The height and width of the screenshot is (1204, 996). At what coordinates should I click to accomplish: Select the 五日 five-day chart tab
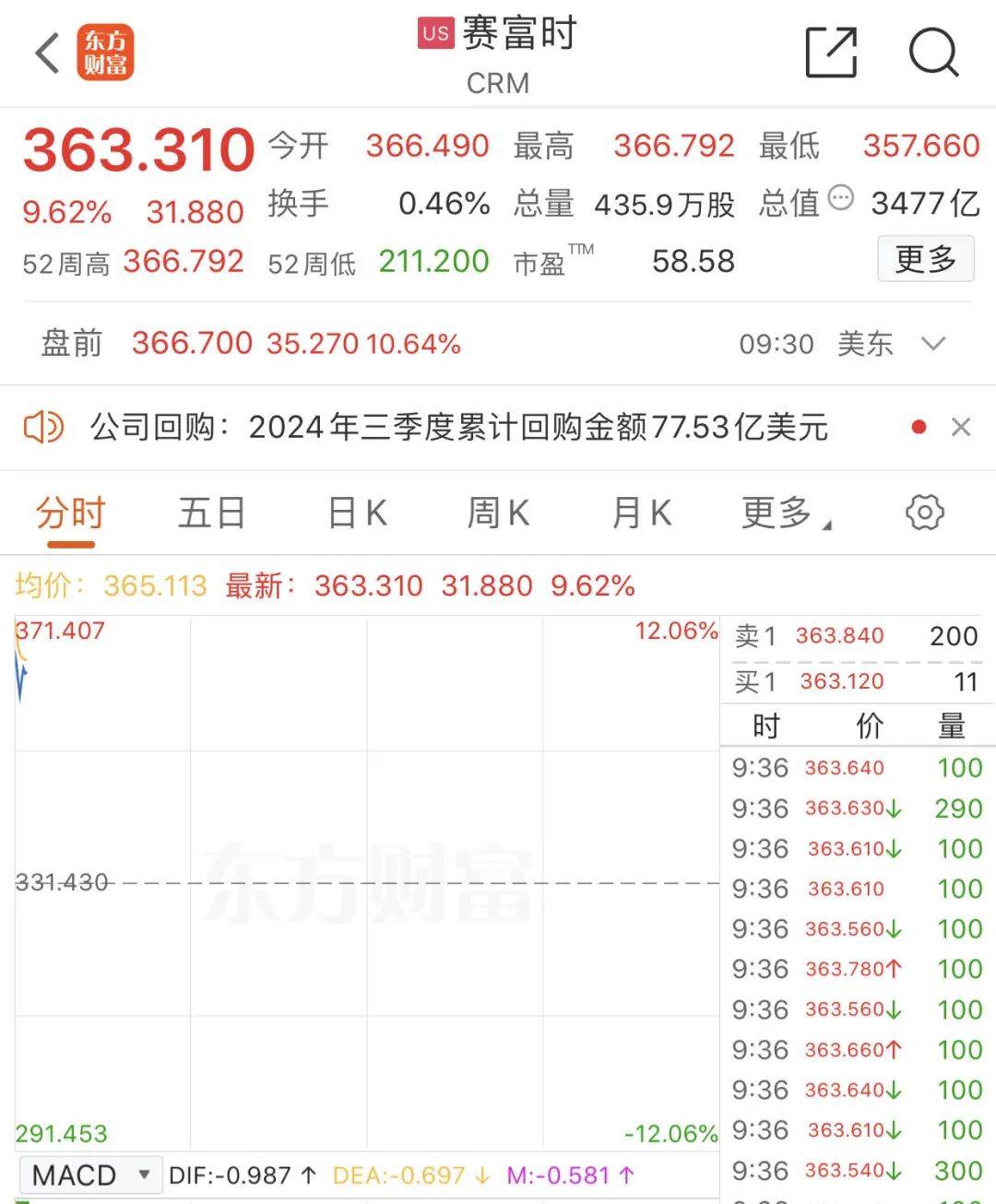click(x=211, y=513)
